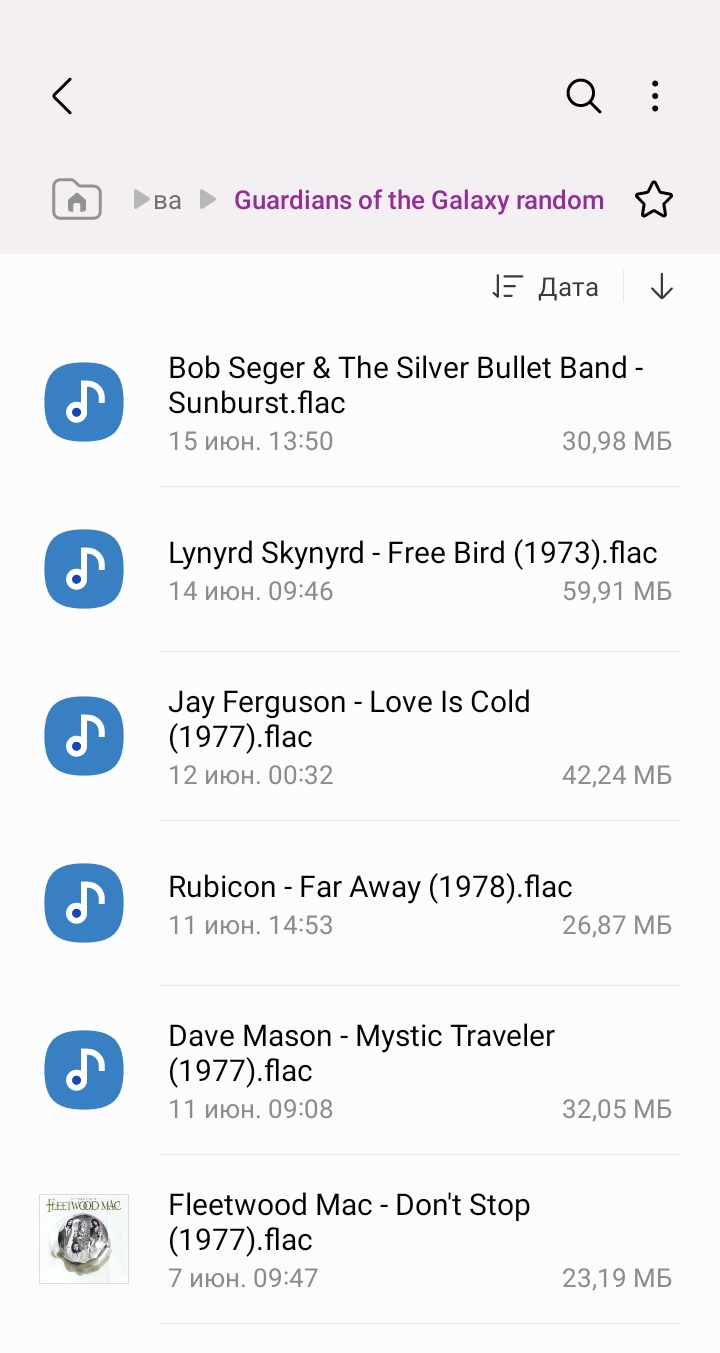The image size is (720, 1353).
Task: Add this folder to favorites with the star
Action: (654, 200)
